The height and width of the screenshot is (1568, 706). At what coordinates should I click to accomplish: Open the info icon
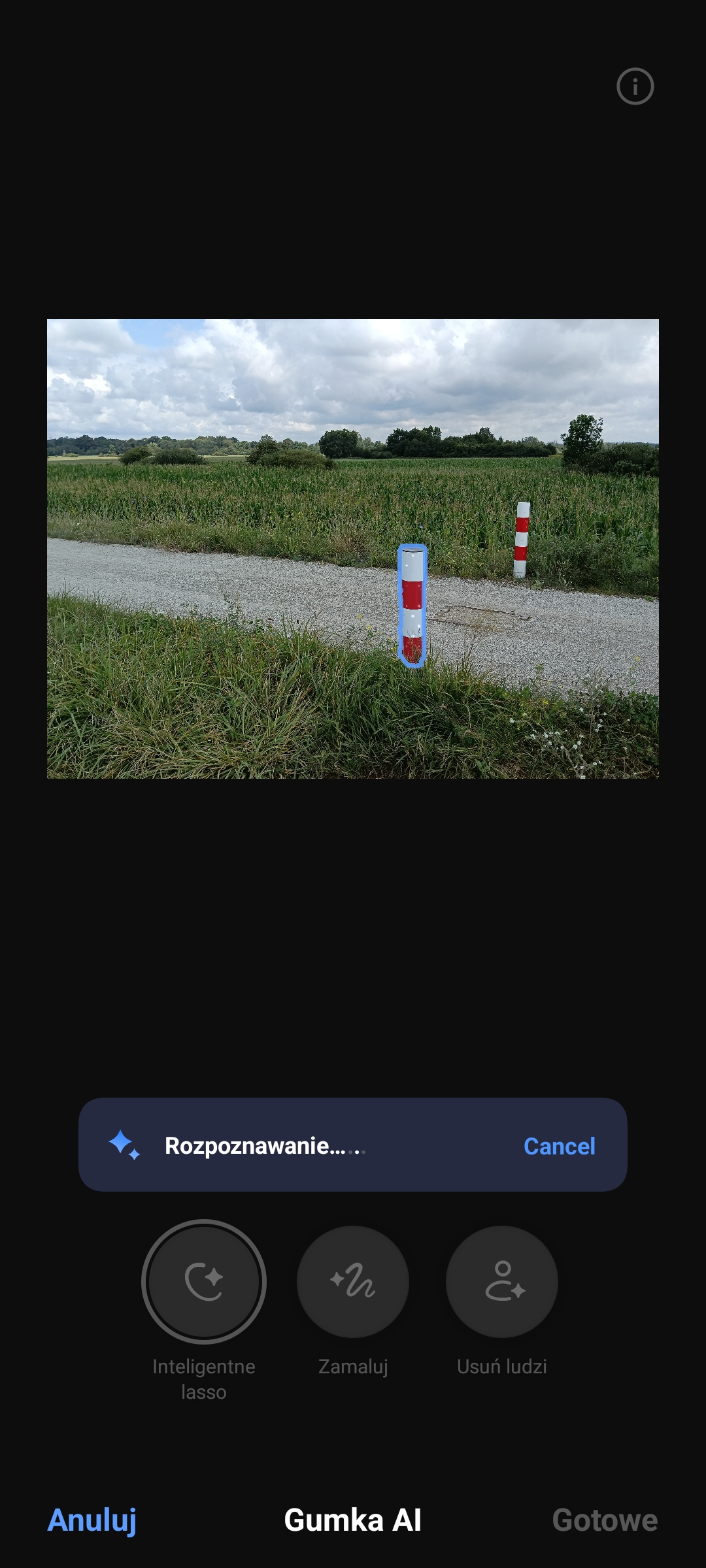tap(635, 86)
